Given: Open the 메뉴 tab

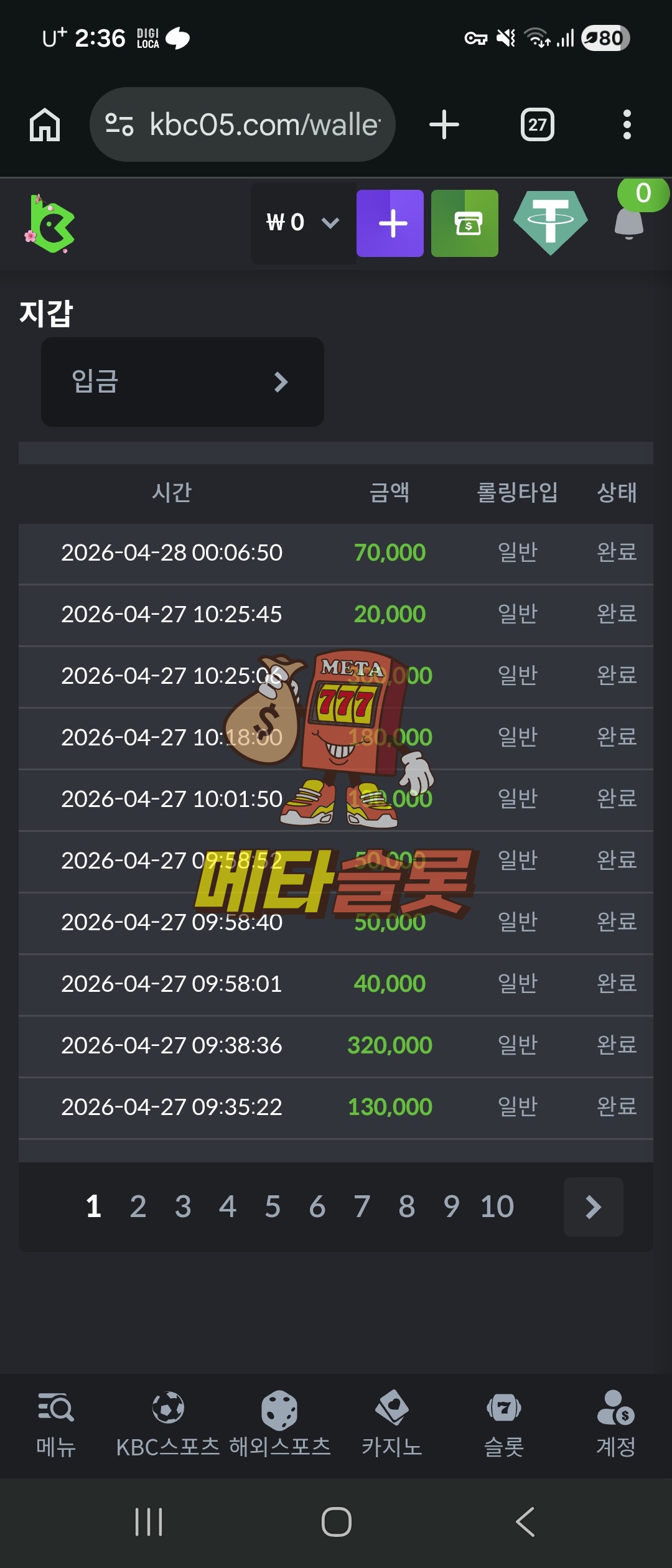Looking at the screenshot, I should pyautogui.click(x=56, y=1424).
